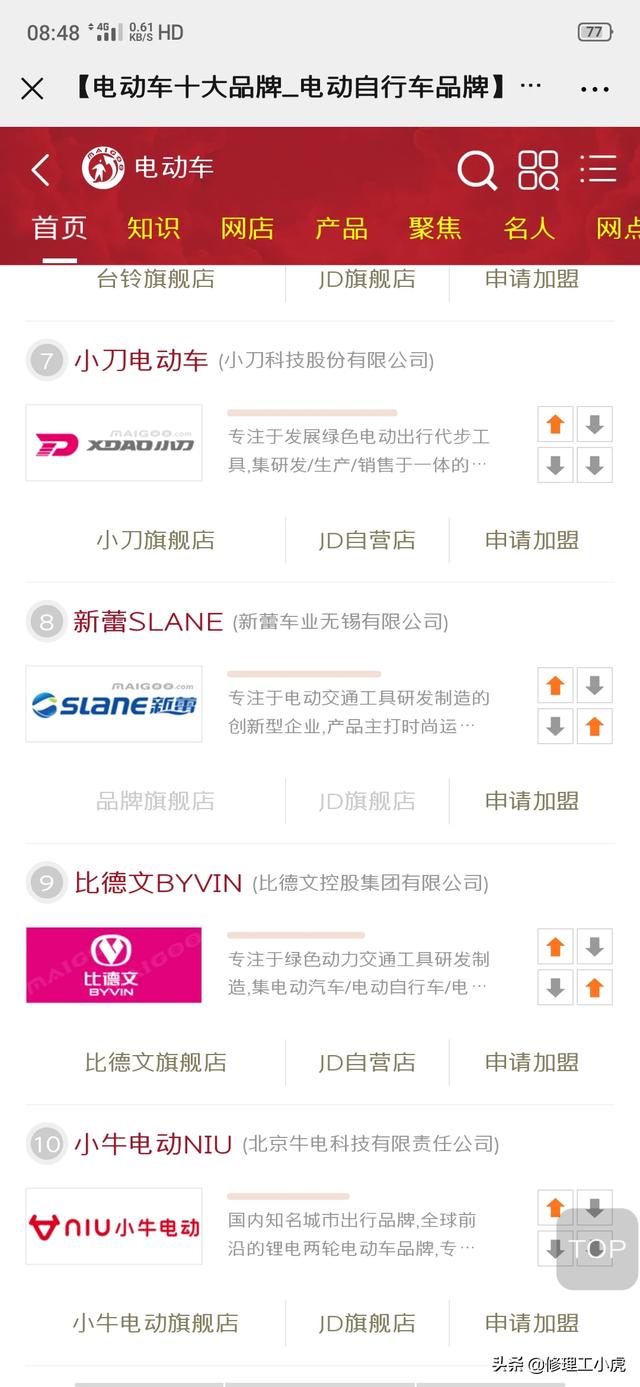Open JD自营店 link under 比德文BYVIN
This screenshot has height=1387, width=640.
367,1062
